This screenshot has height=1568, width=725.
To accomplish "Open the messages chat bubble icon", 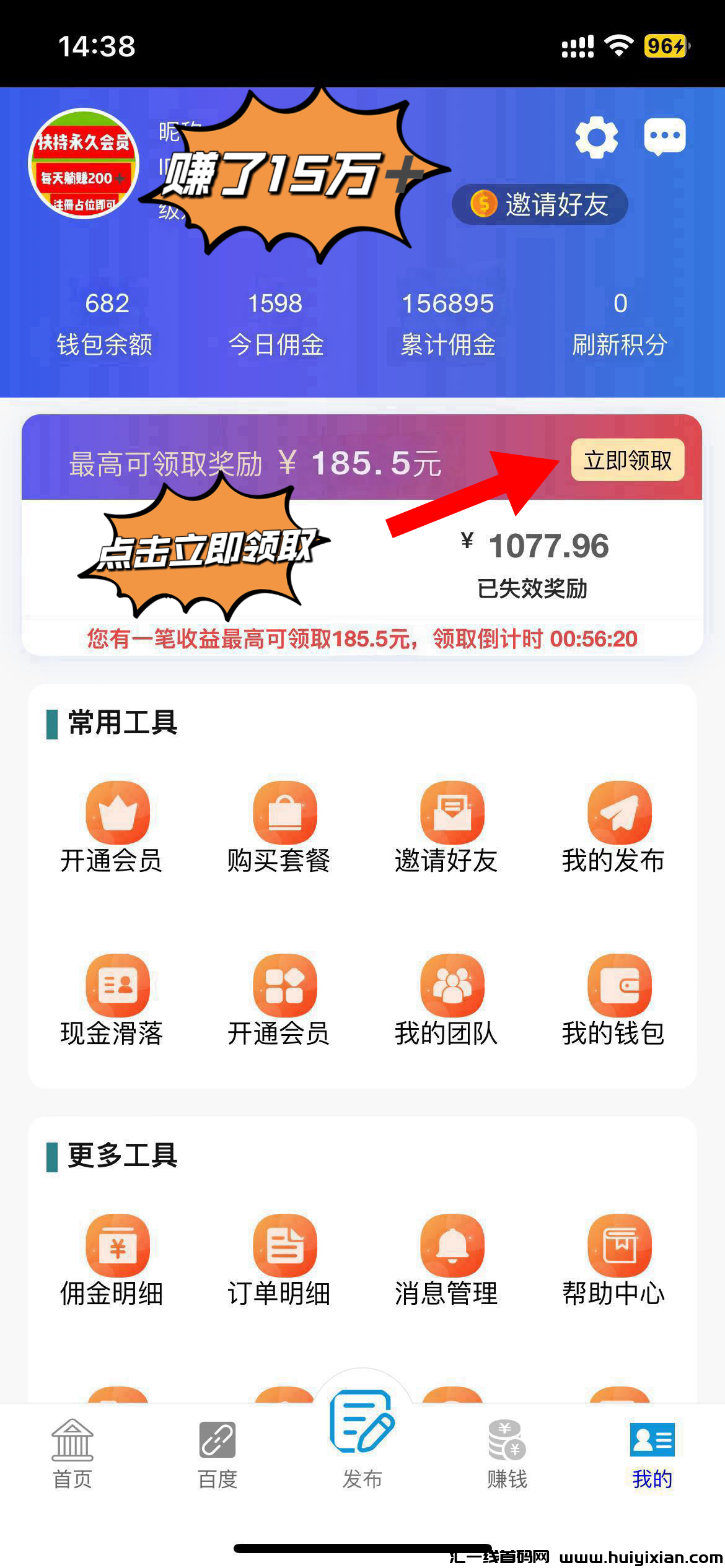I will pyautogui.click(x=665, y=136).
